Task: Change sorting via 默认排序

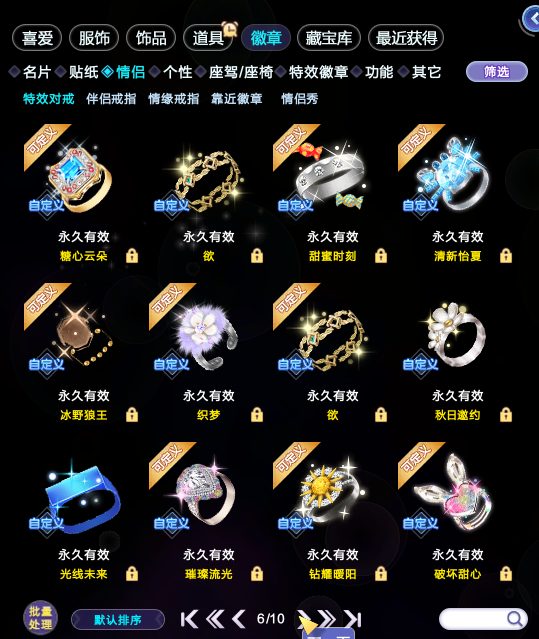Action: [x=118, y=620]
